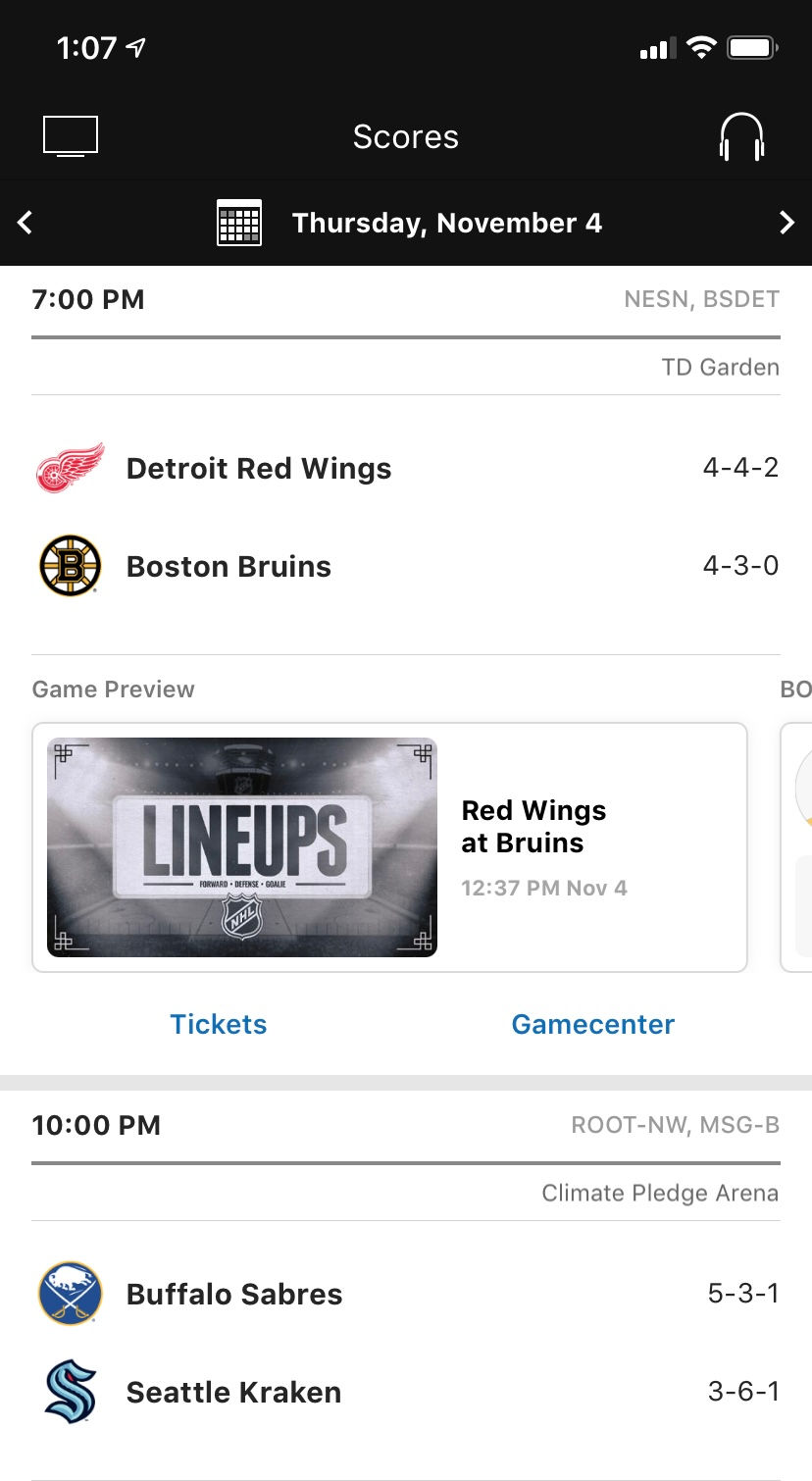Open the Detroit Red Wings row

click(406, 468)
